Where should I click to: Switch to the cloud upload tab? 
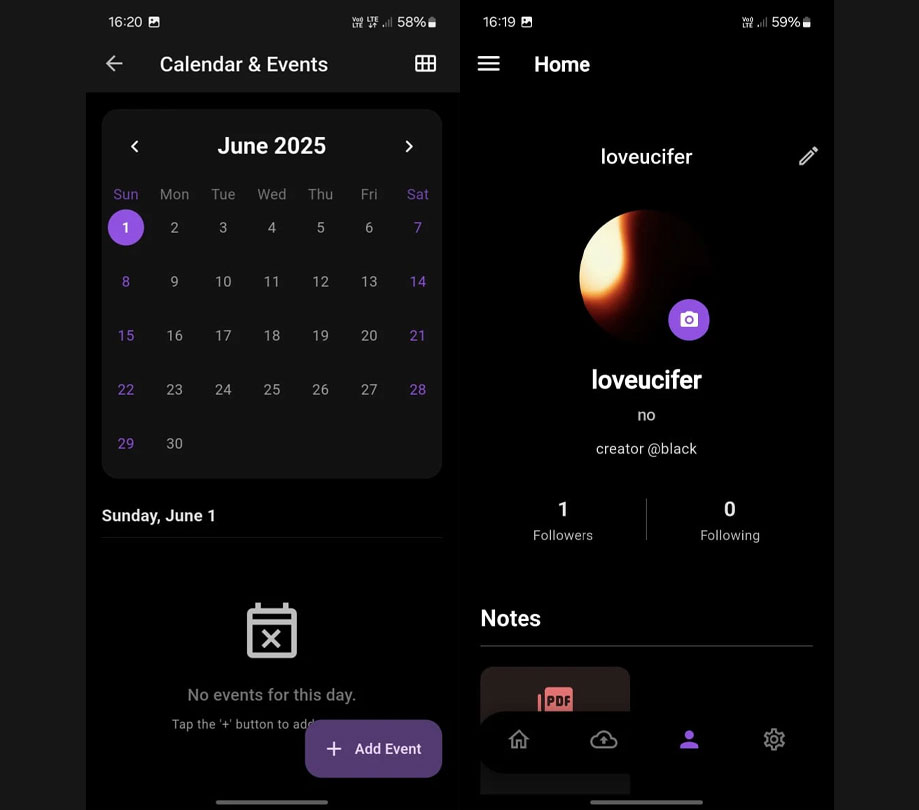604,740
